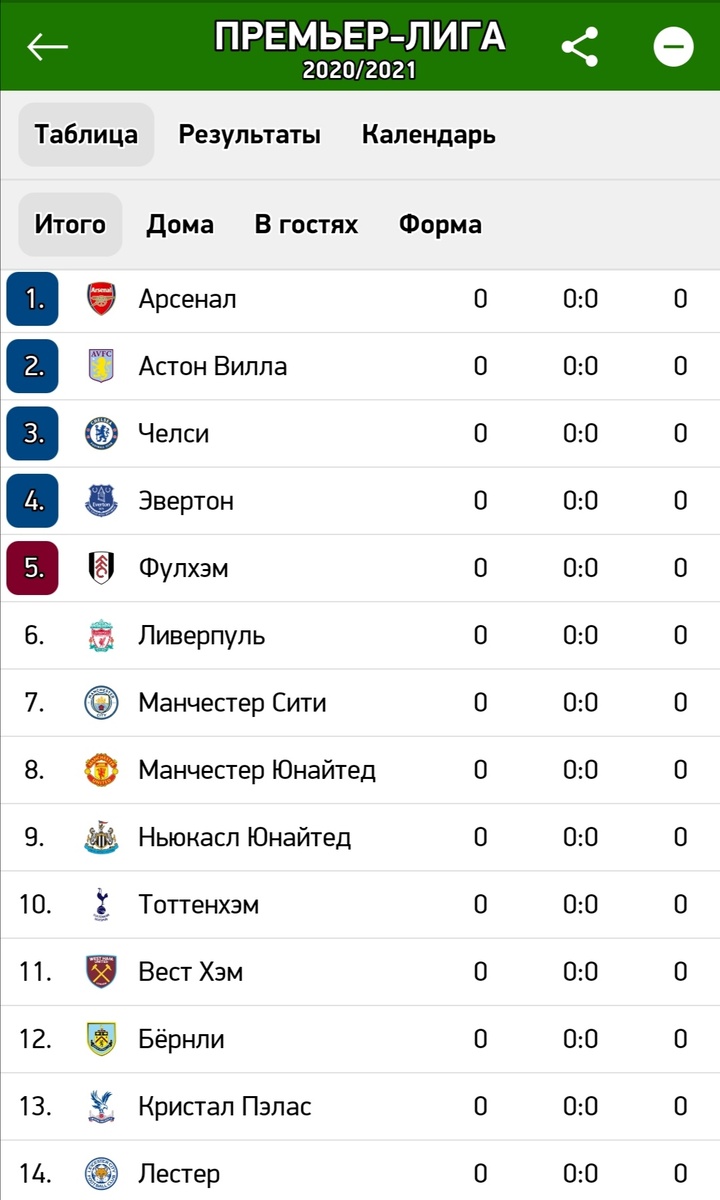Open the ПРЕМЬЕР-ЛИГА 2020/2021 title

tap(360, 44)
